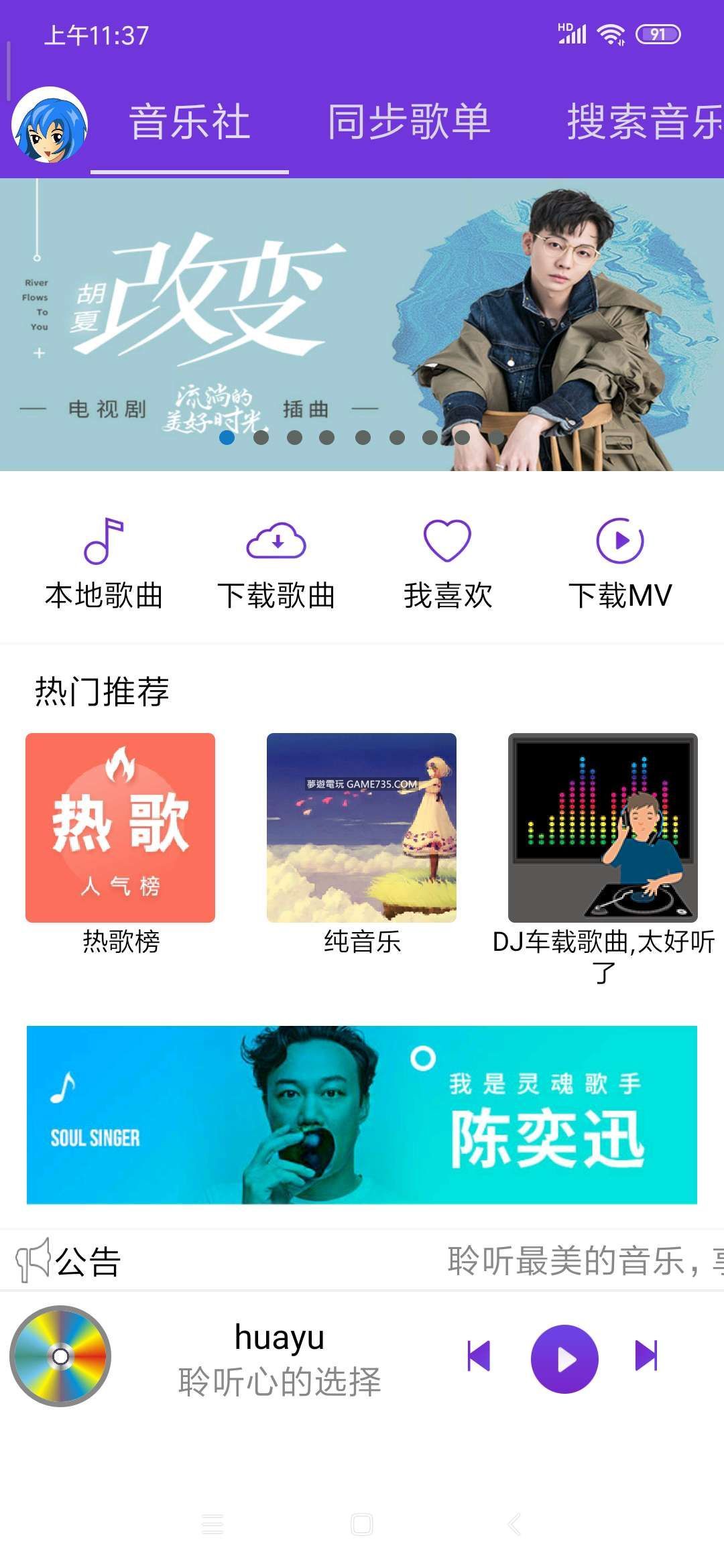
Task: Switch to the 同步歌单 tab
Action: pyautogui.click(x=408, y=123)
